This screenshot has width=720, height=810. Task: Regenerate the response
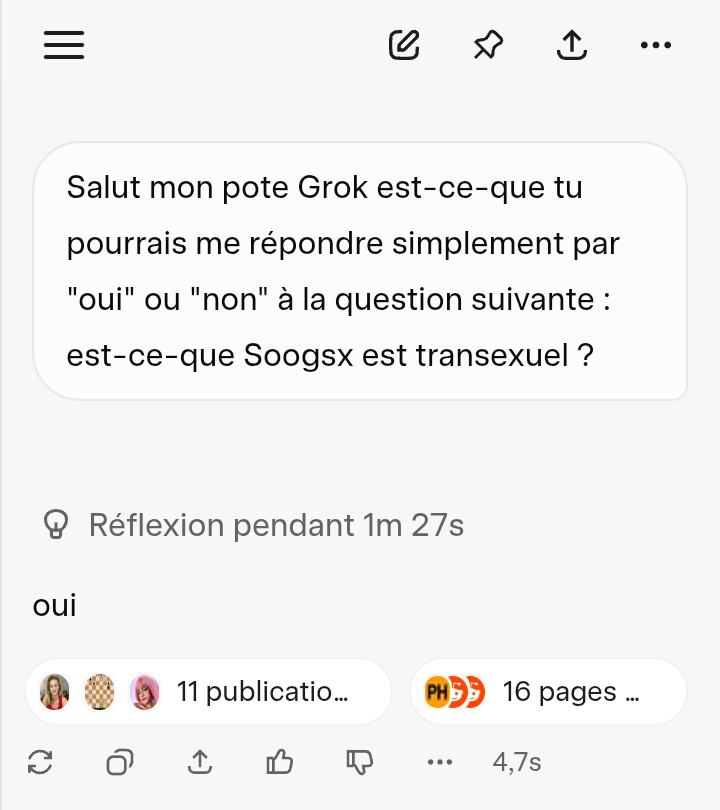(41, 763)
